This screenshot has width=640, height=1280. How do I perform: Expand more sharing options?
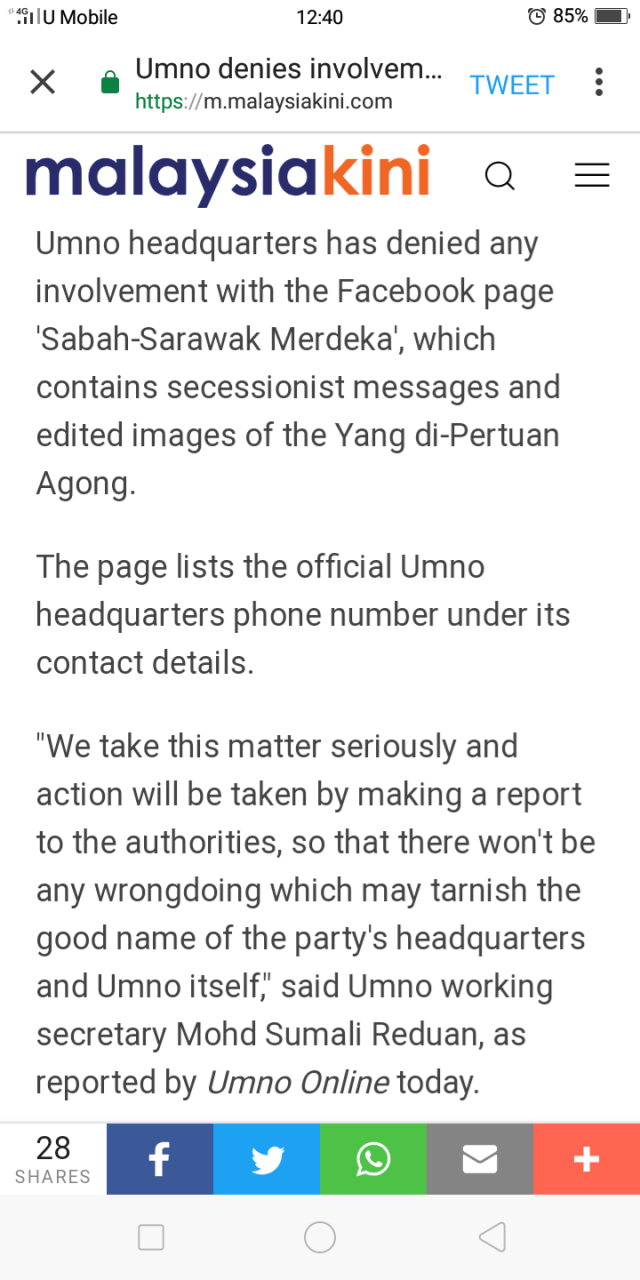point(586,1159)
